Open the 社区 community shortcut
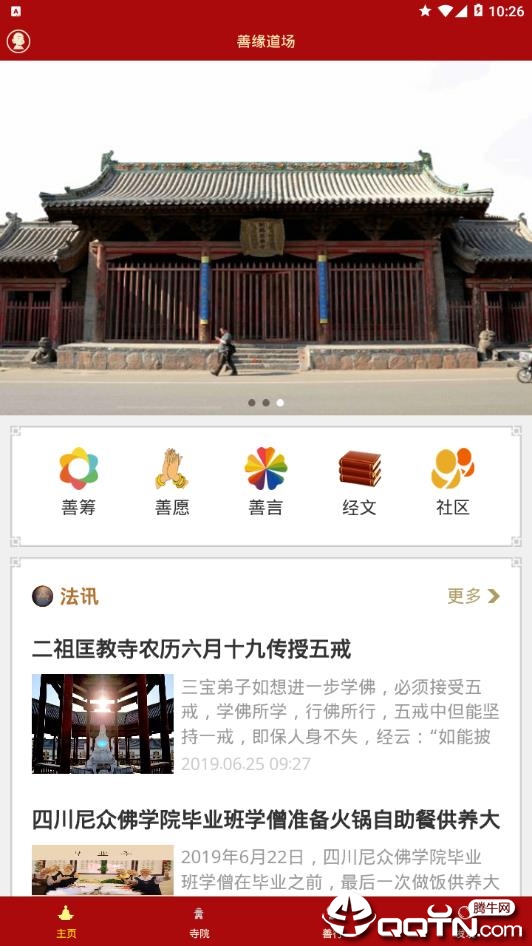Viewport: 532px width, 946px height. (453, 481)
